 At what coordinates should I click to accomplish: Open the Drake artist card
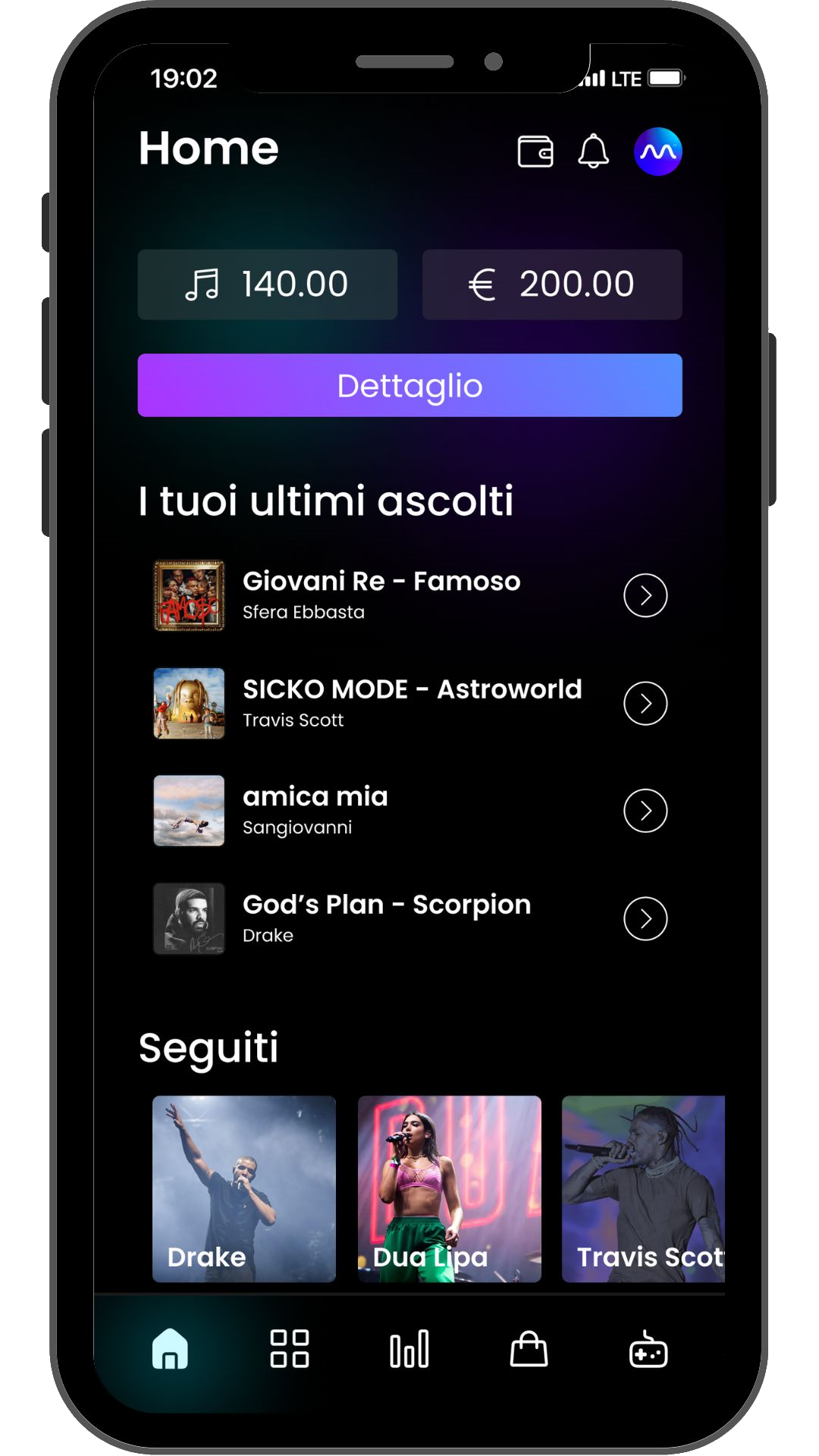click(x=243, y=1188)
